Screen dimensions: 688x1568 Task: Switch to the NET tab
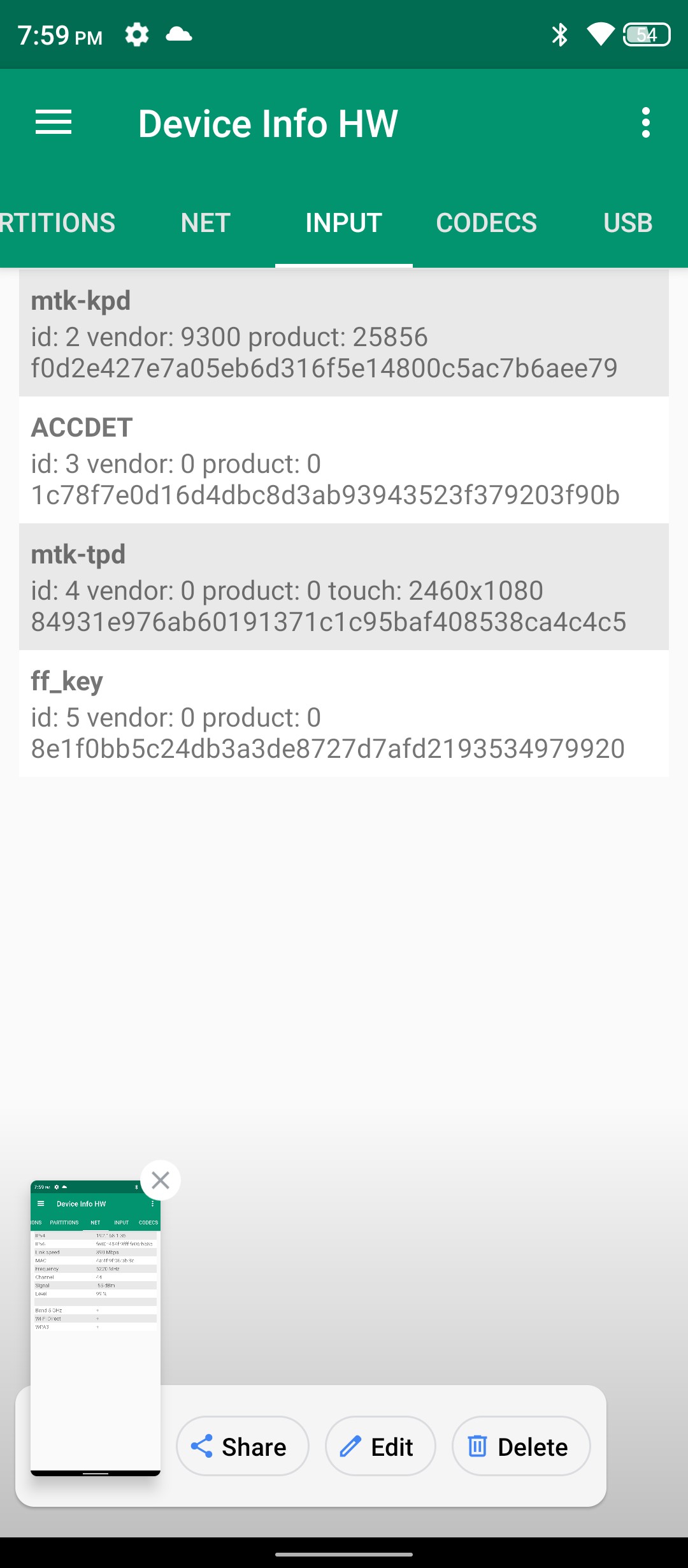(205, 223)
